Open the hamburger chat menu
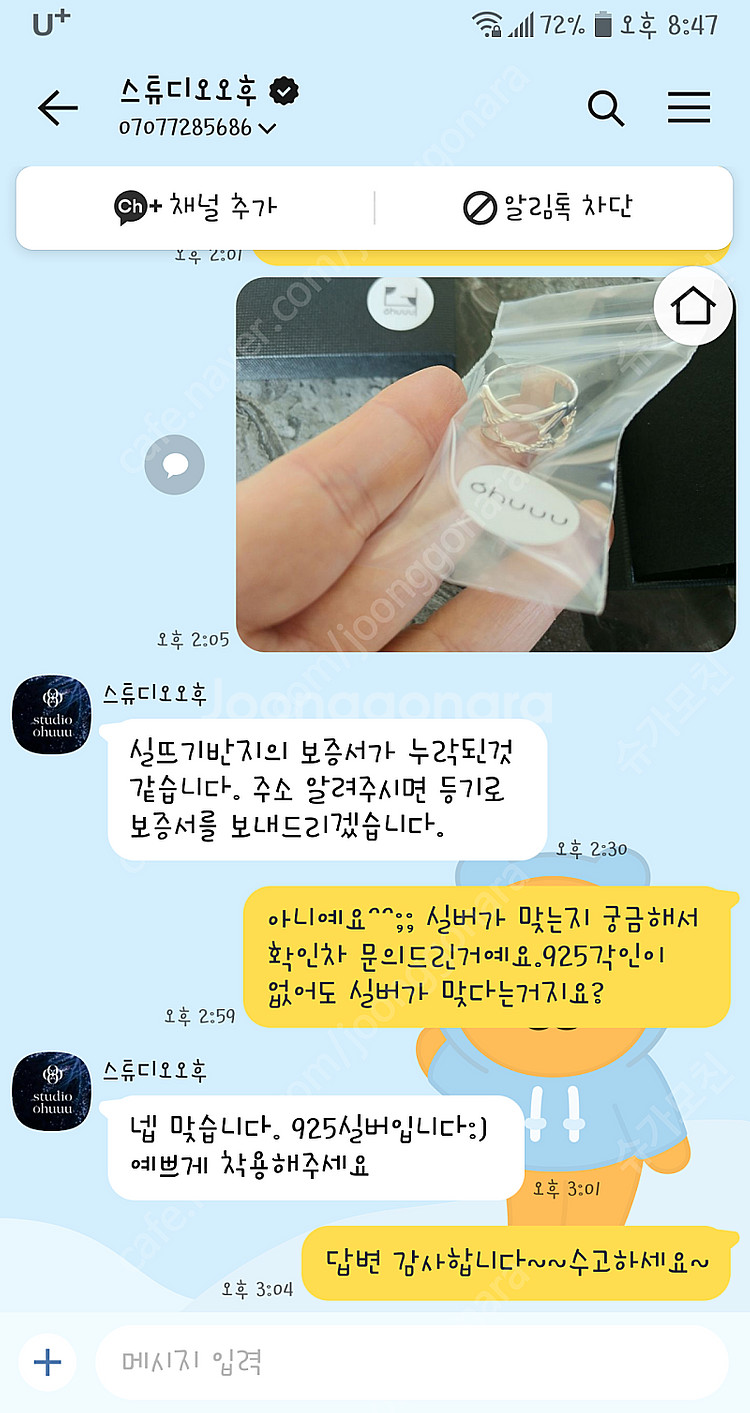 (689, 108)
